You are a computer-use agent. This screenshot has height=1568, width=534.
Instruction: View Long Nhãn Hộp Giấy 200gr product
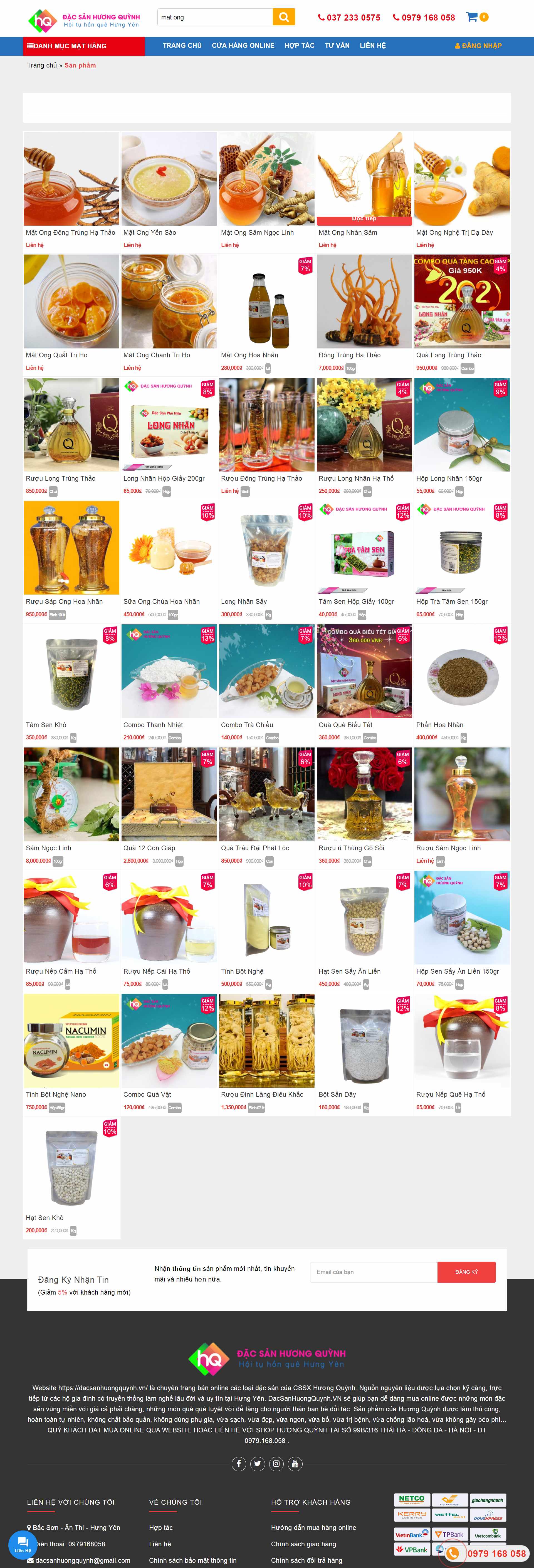169,425
